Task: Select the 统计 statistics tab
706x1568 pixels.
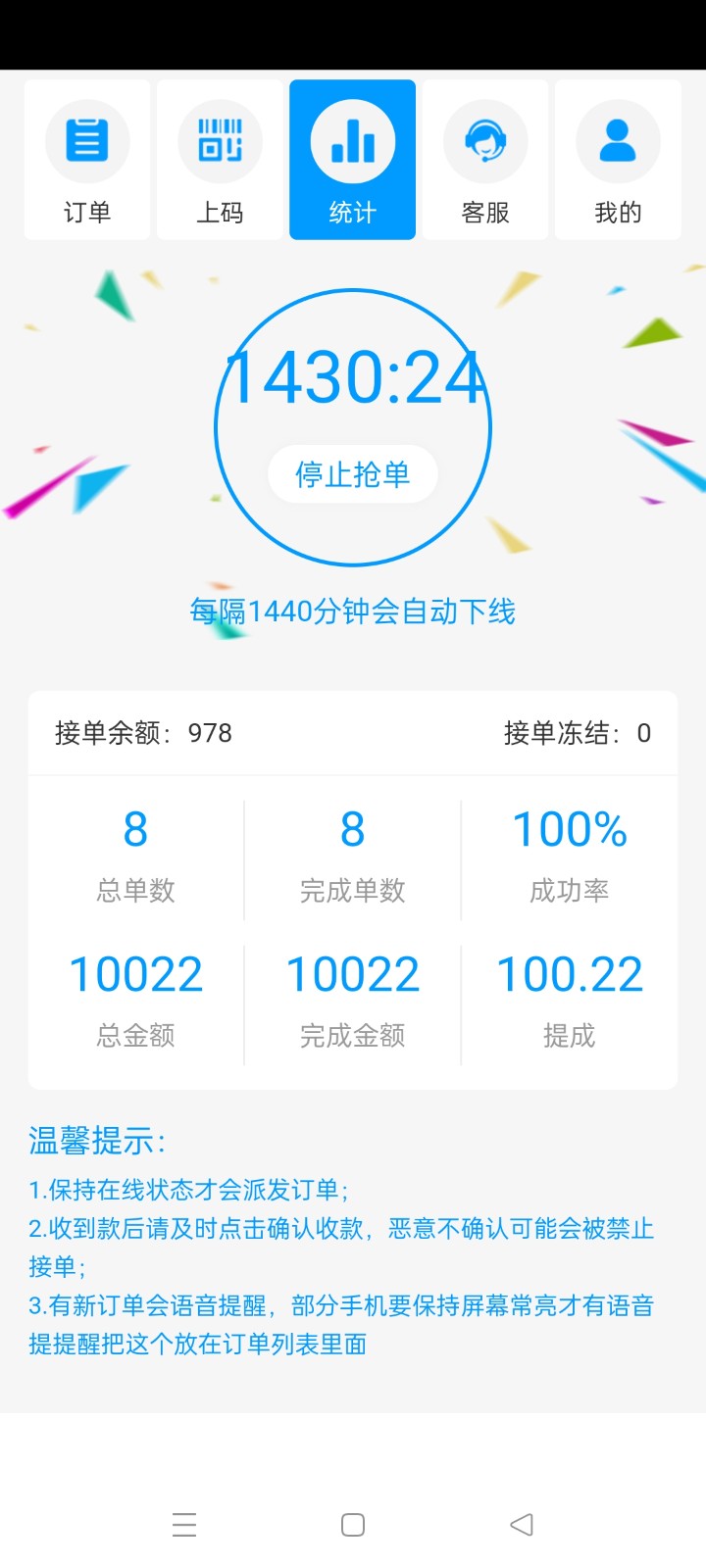Action: pos(352,160)
